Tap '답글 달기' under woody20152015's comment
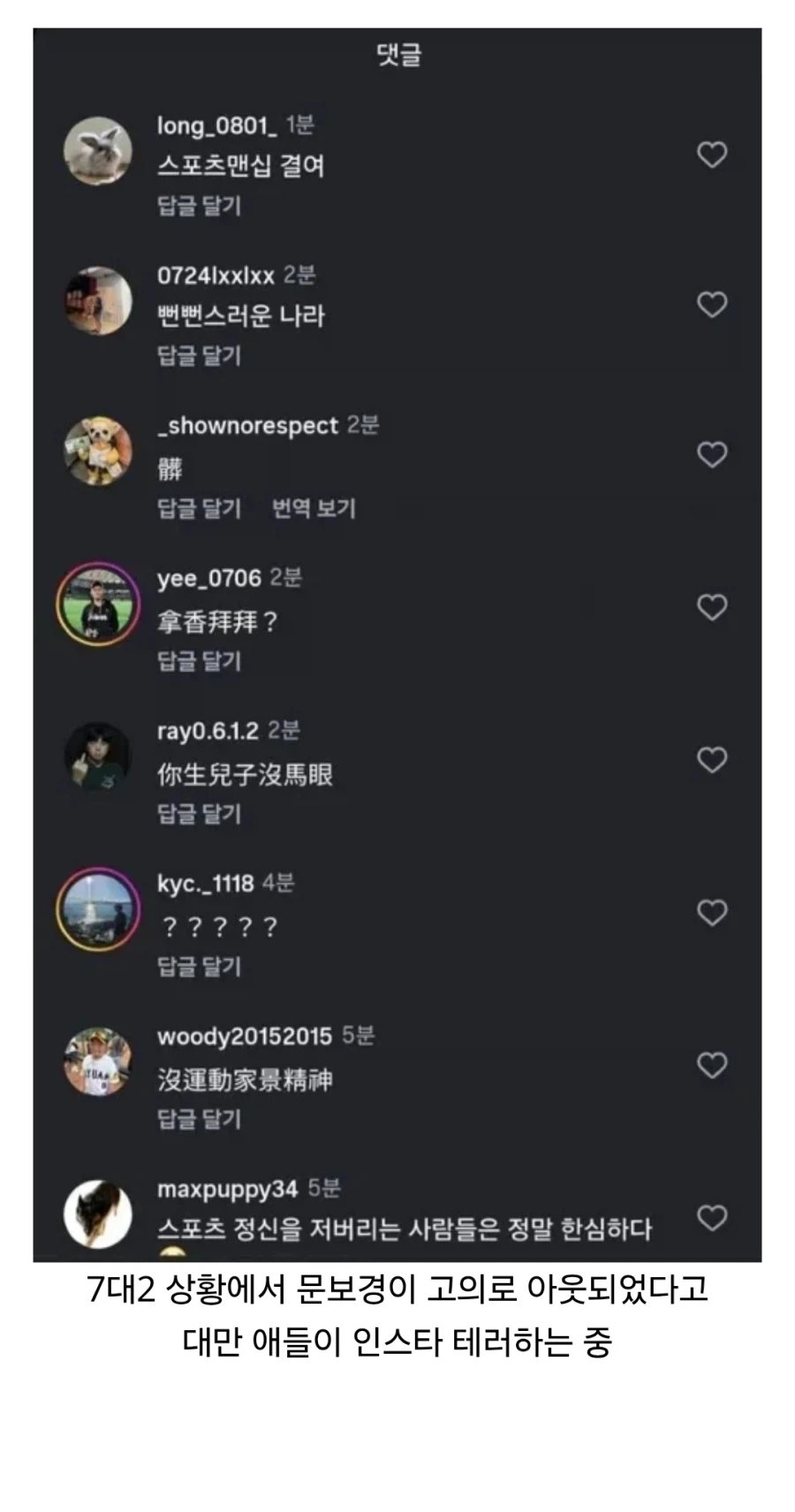This screenshot has height=1512, width=795. click(199, 1118)
